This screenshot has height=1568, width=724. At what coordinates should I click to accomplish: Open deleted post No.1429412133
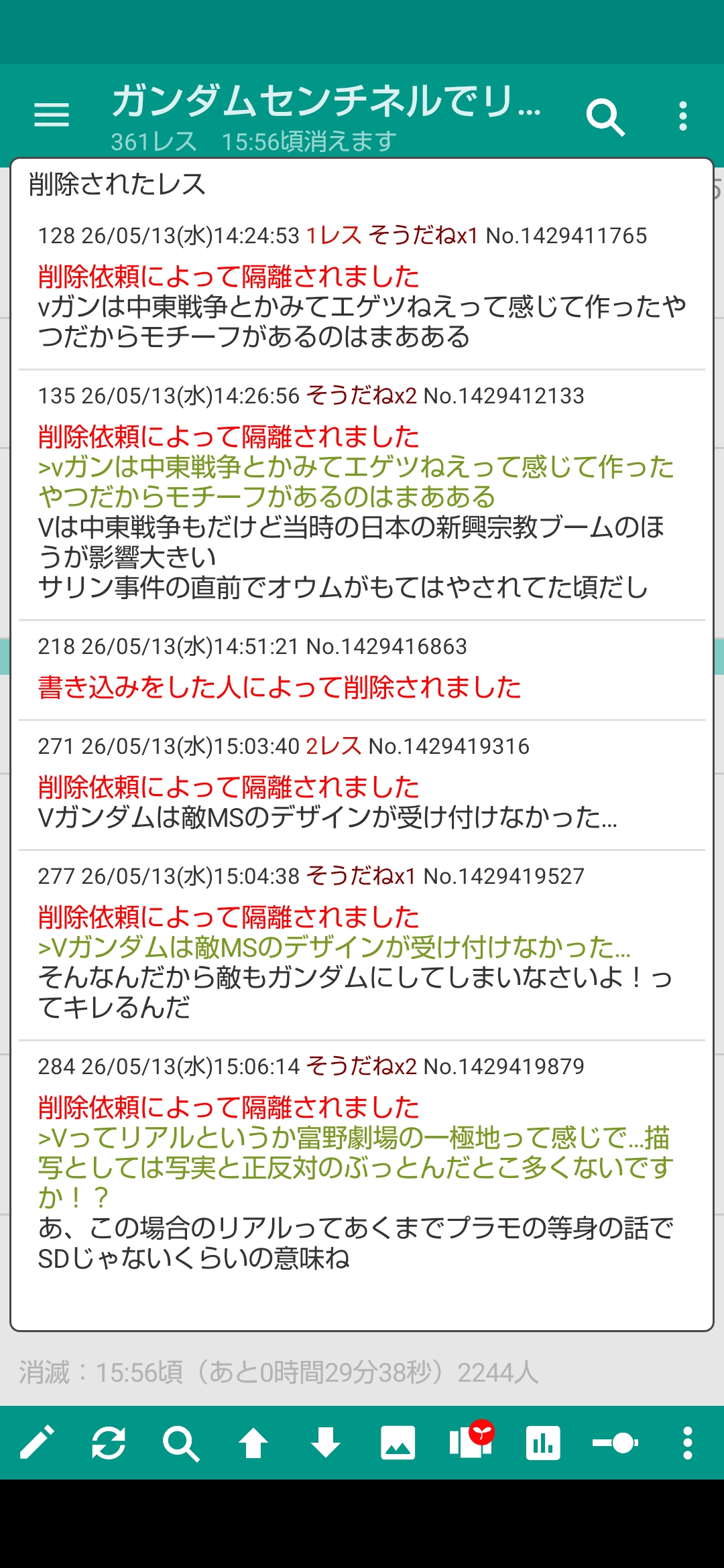pyautogui.click(x=362, y=495)
